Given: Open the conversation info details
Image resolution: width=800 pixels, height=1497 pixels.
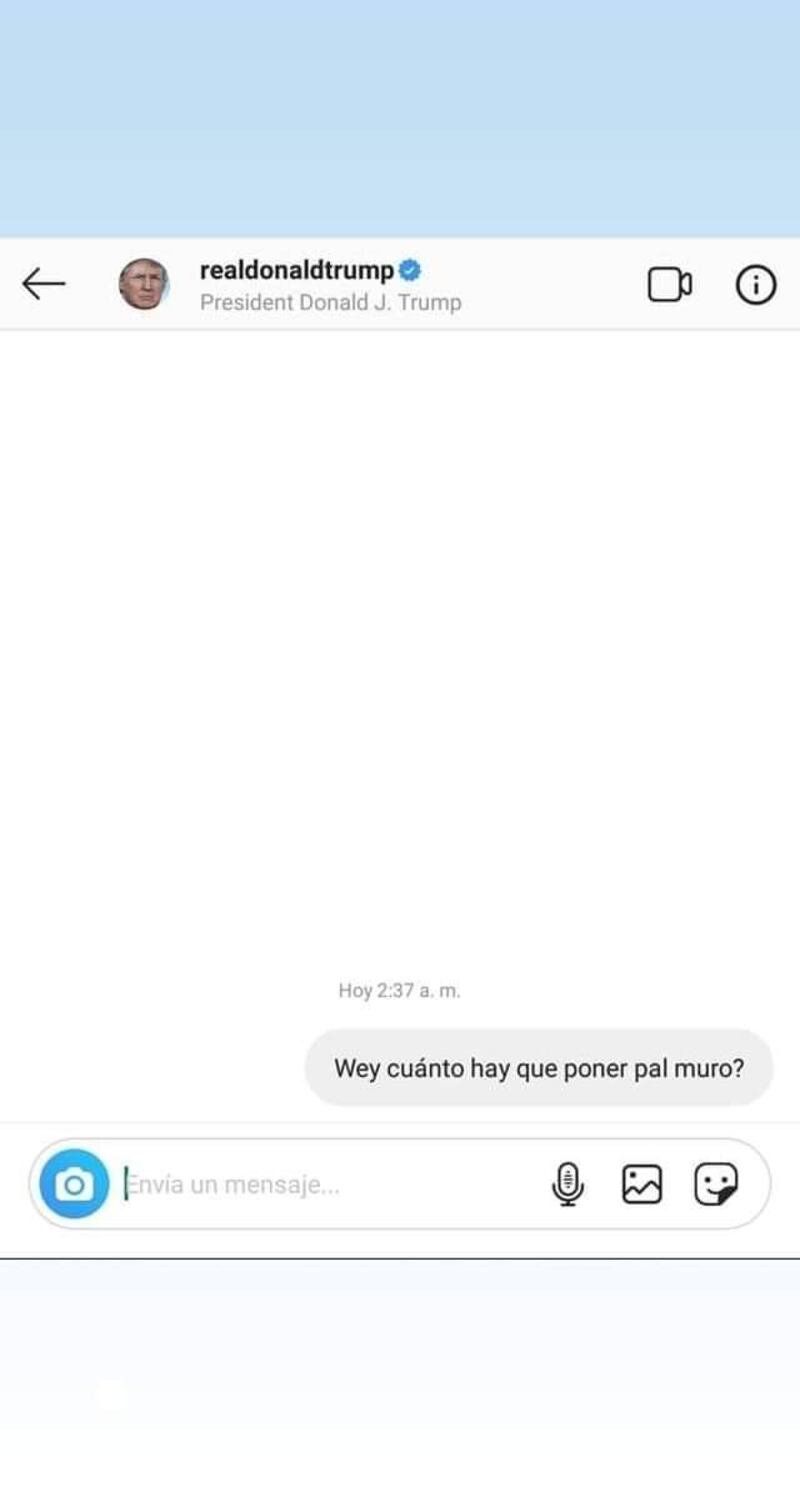Looking at the screenshot, I should click(x=756, y=285).
